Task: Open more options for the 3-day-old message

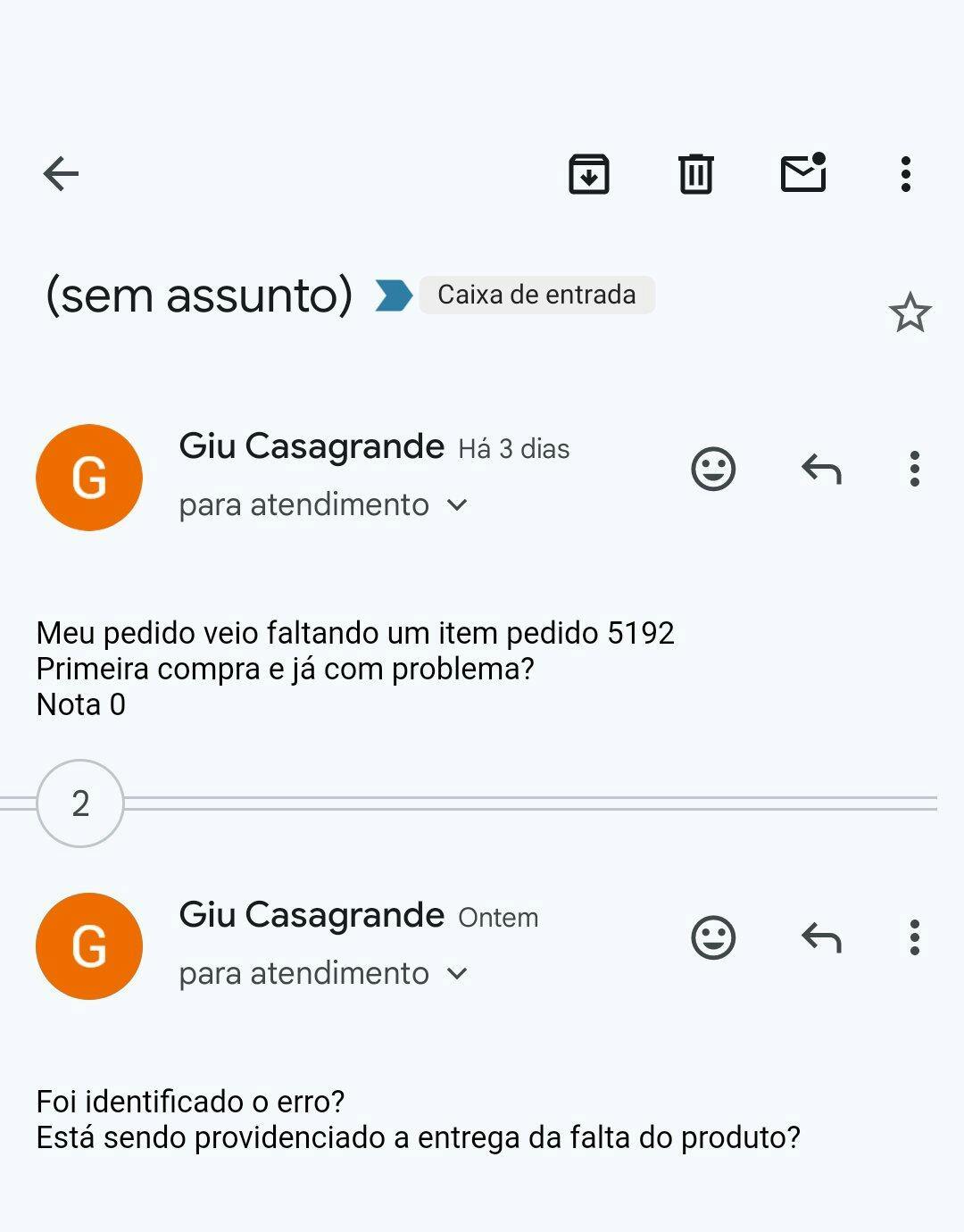Action: click(x=914, y=469)
